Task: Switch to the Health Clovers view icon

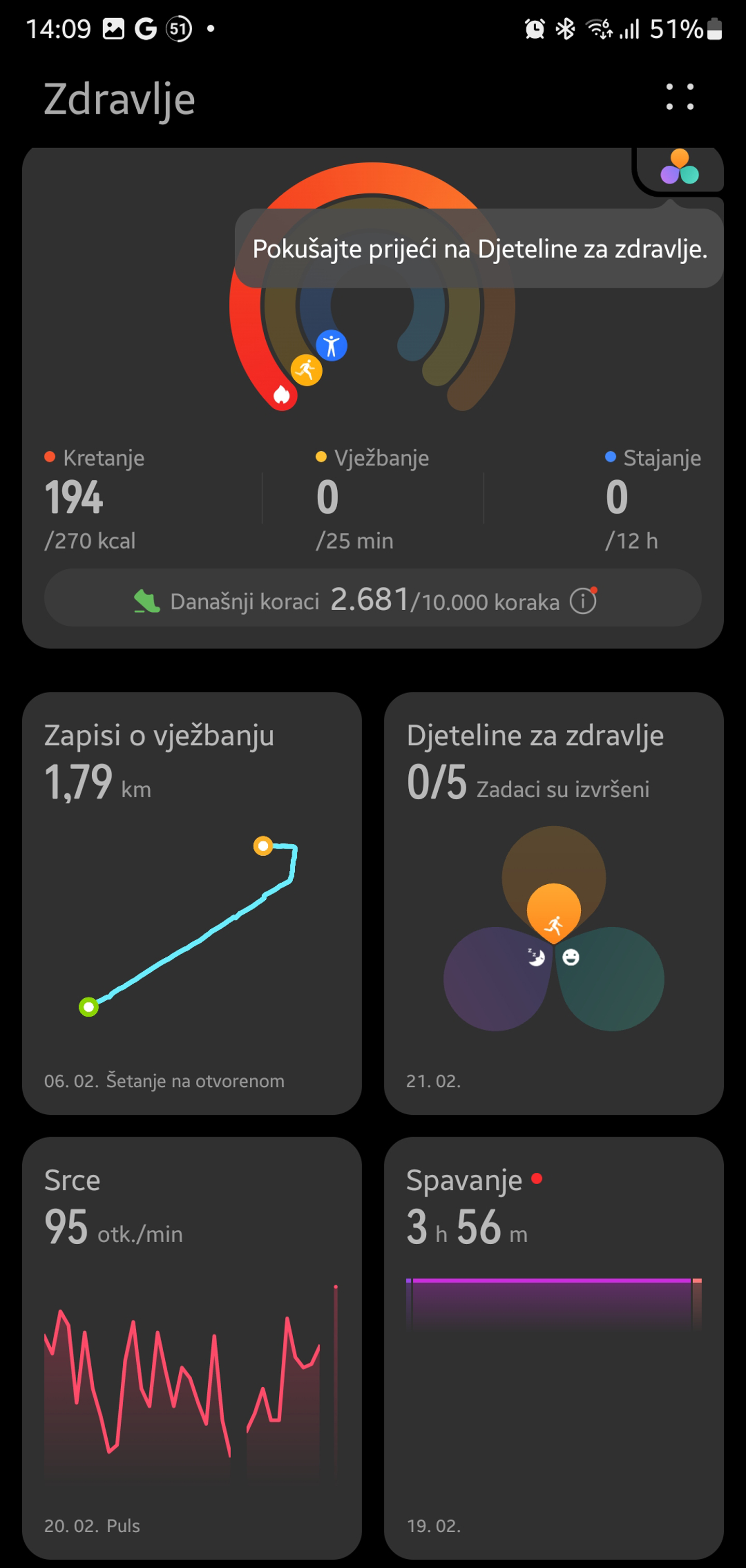Action: coord(680,168)
